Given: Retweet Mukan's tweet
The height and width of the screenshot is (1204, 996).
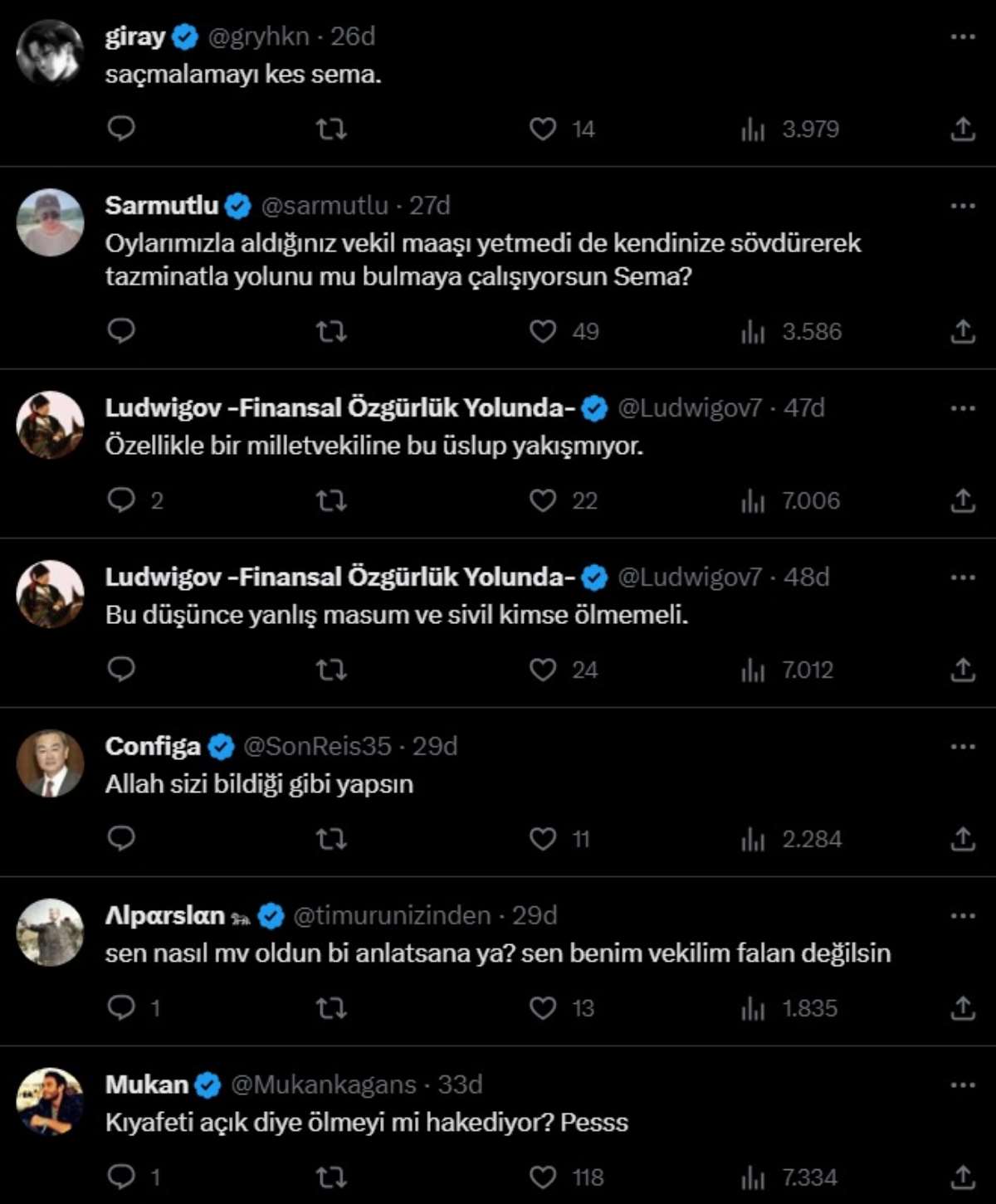Looking at the screenshot, I should [x=331, y=1177].
